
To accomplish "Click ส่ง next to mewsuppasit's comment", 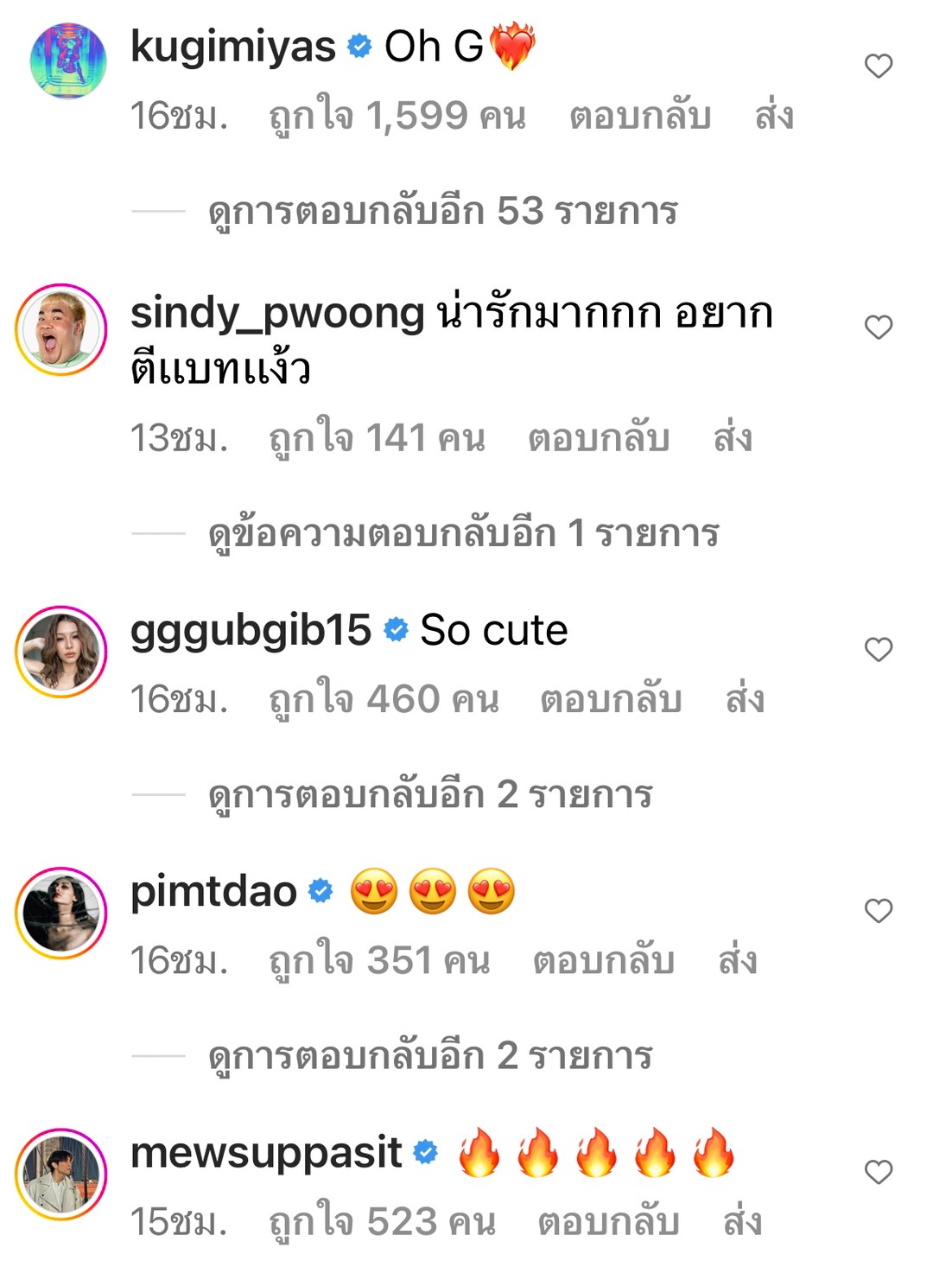I will (745, 1222).
